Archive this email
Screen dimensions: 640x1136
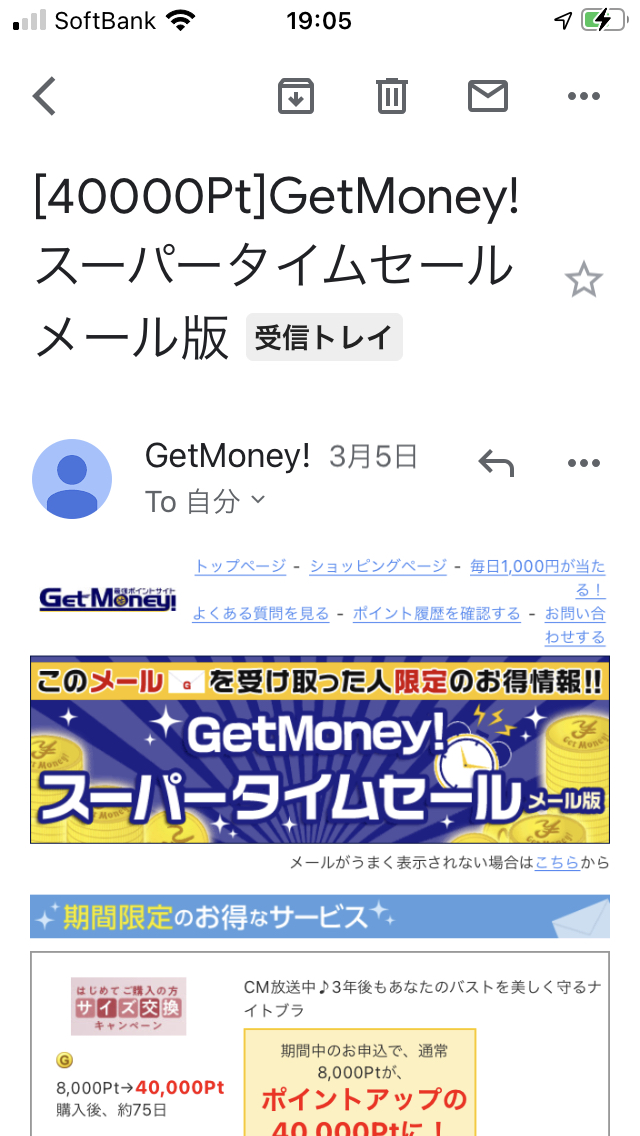(296, 96)
